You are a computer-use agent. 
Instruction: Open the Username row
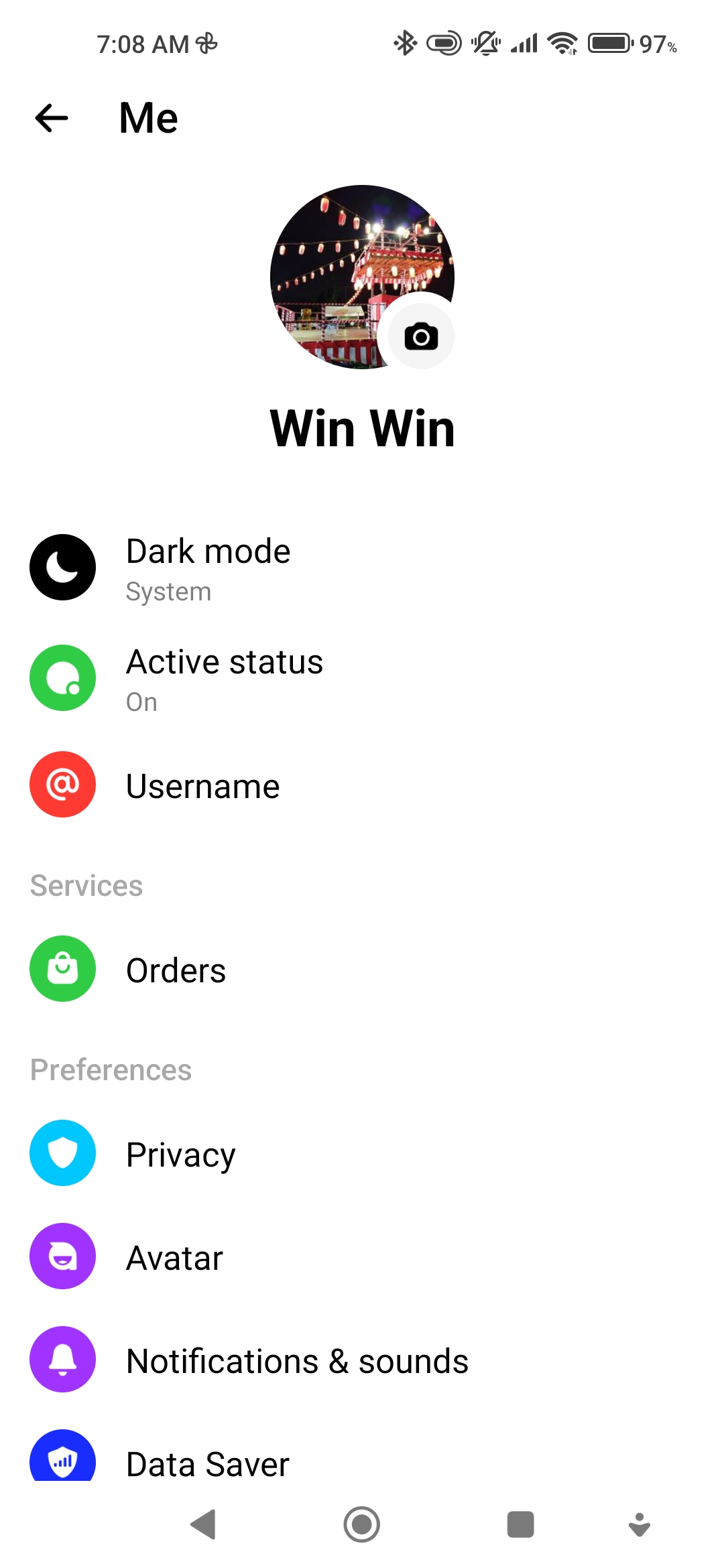[362, 785]
